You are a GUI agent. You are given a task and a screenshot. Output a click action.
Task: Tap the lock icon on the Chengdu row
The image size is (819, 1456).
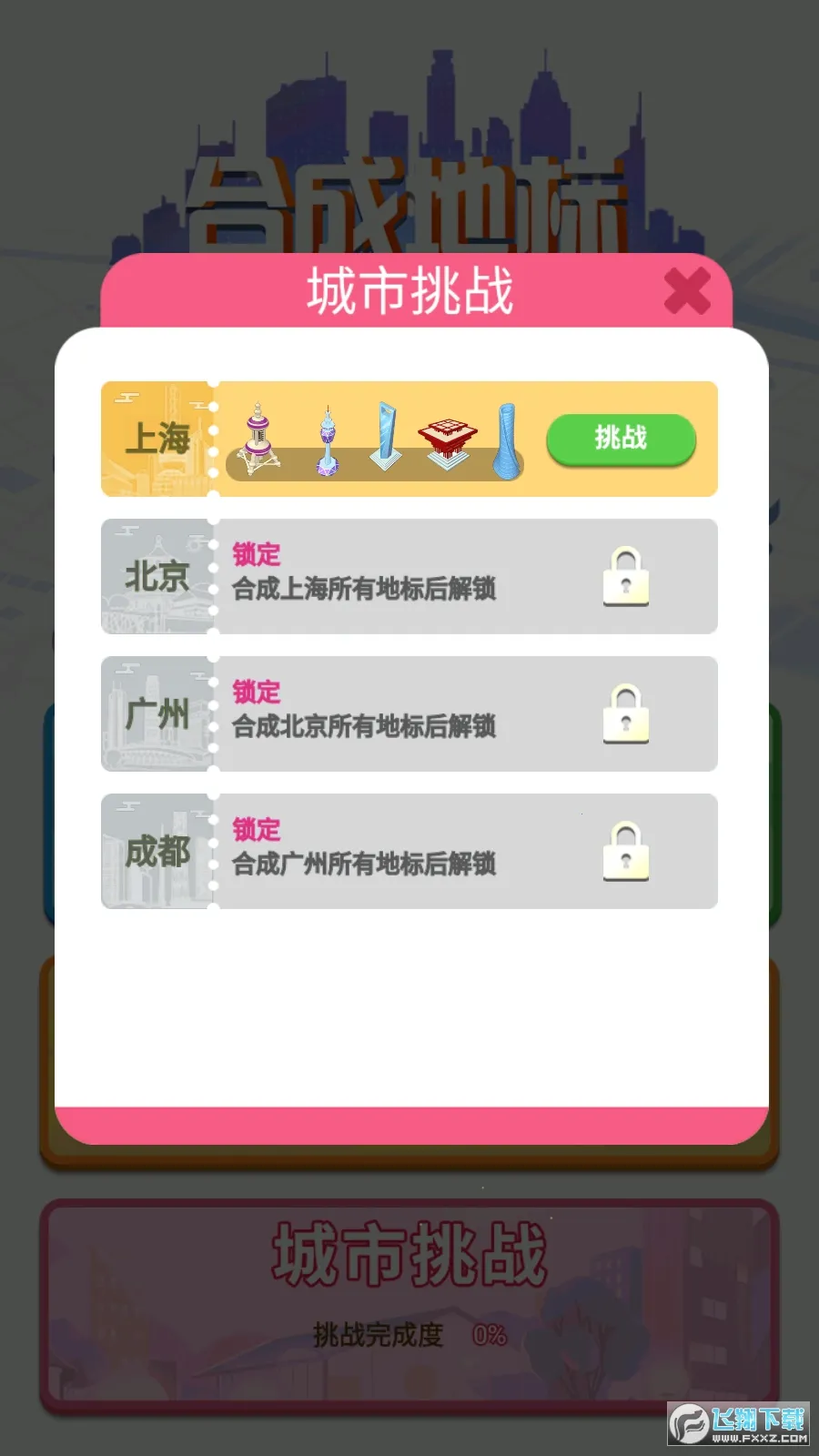tap(624, 851)
